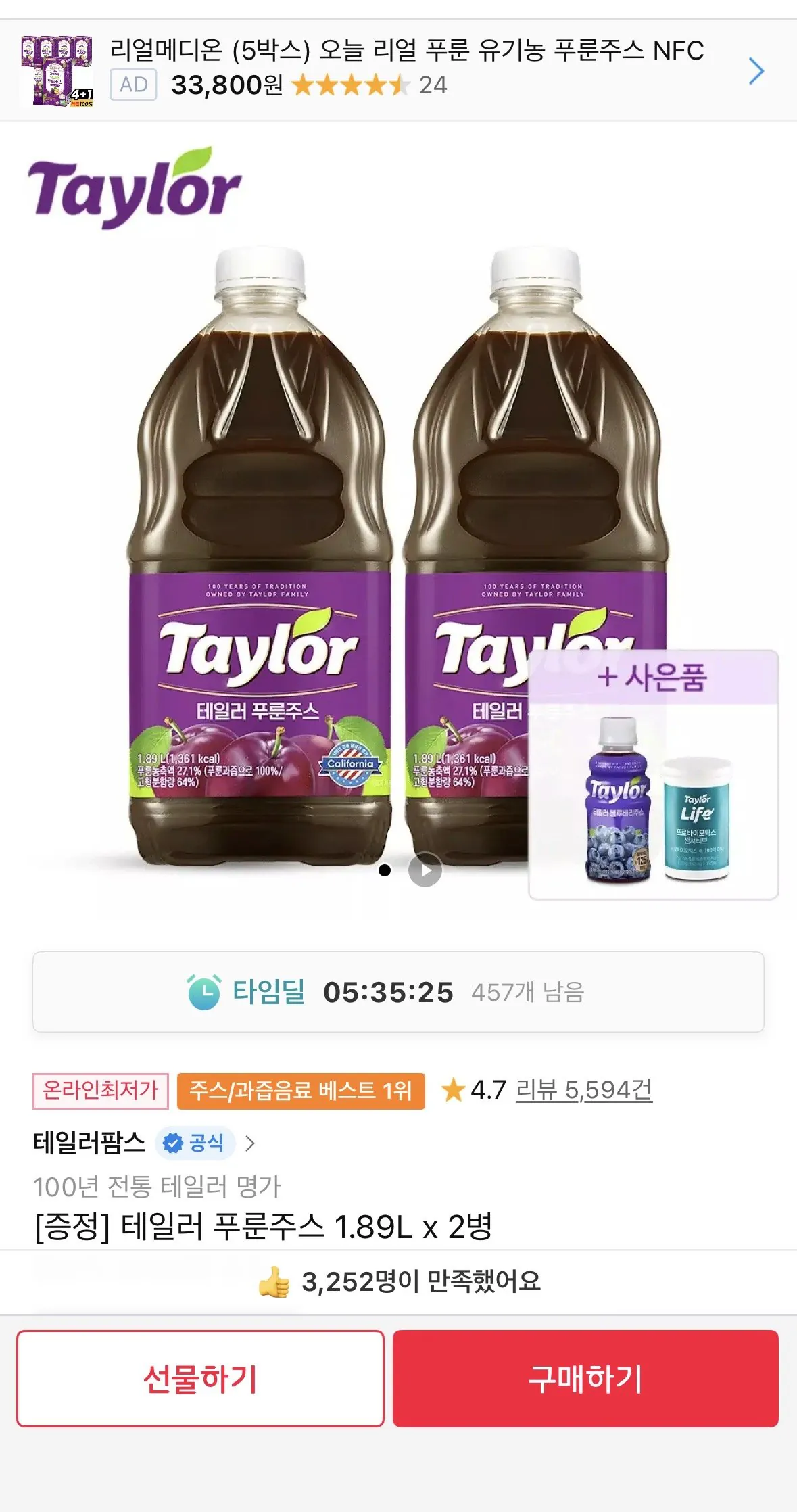Tap the 구매하기 button
The width and height of the screenshot is (797, 1512).
[x=585, y=1379]
